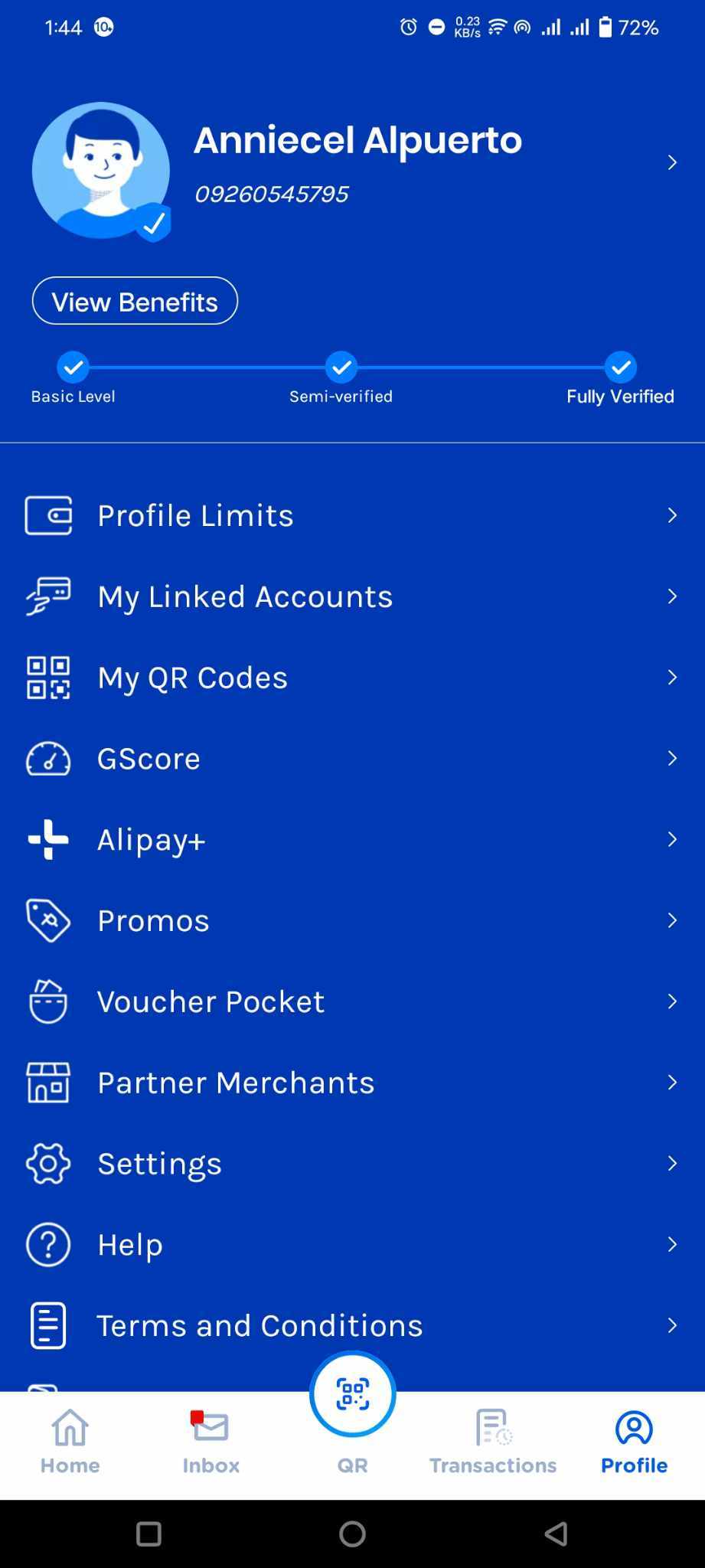Open the Alipay+ option
Viewport: 705px width, 1568px height.
tap(352, 840)
